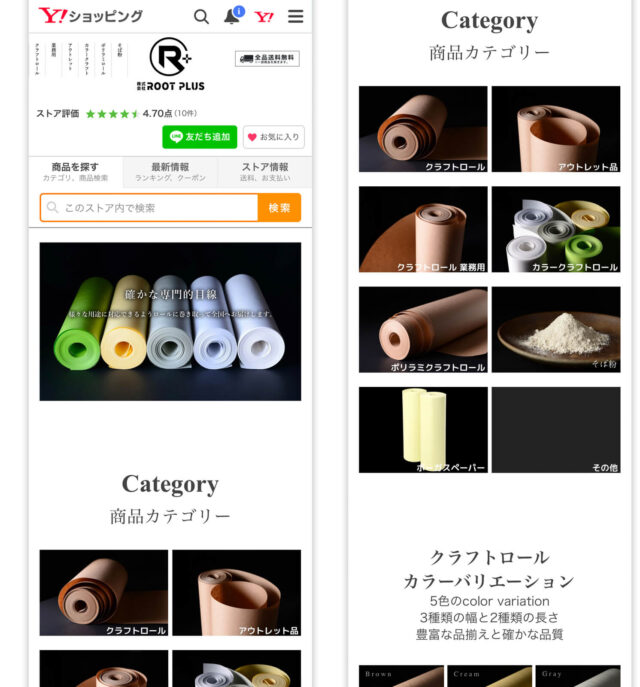Tap the LINE 友だち追加 button

pyautogui.click(x=200, y=137)
